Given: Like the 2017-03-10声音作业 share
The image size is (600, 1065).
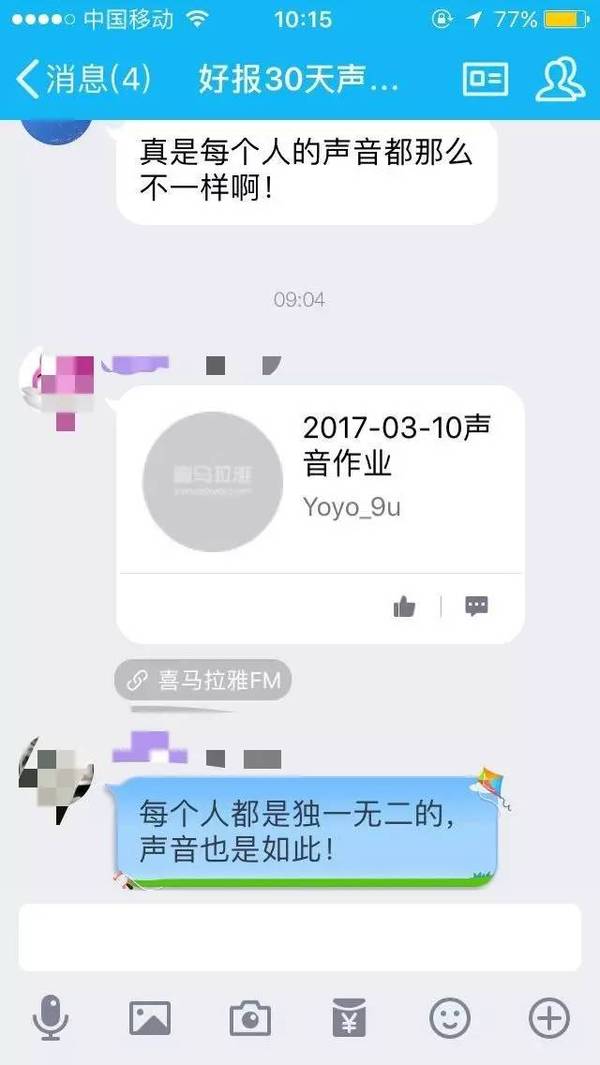Looking at the screenshot, I should [x=405, y=606].
